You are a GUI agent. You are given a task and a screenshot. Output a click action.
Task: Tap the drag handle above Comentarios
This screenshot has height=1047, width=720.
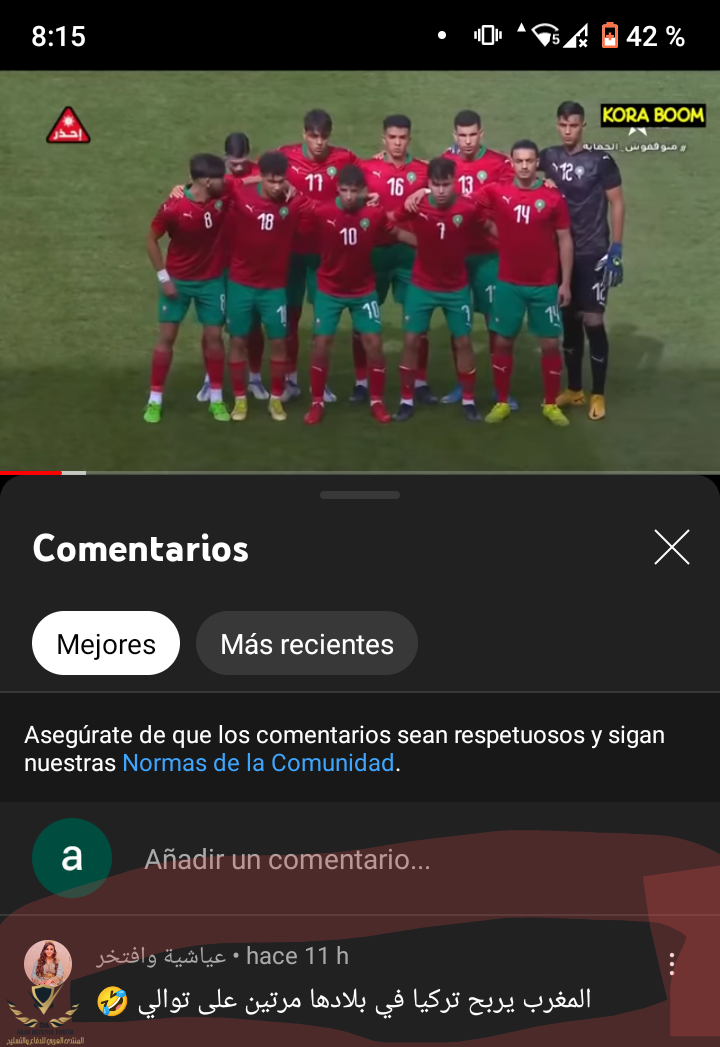pyautogui.click(x=360, y=495)
